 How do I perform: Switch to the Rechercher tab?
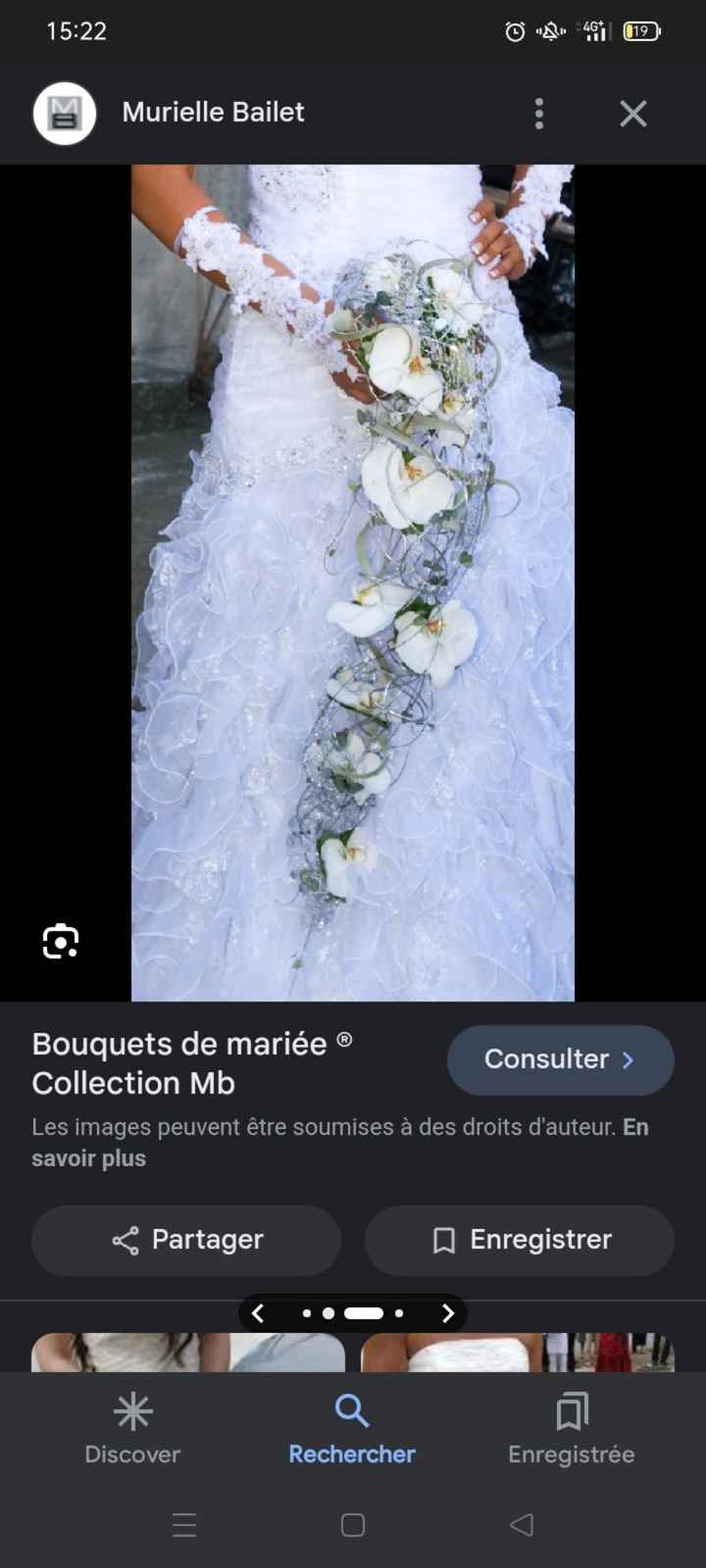[x=352, y=1429]
